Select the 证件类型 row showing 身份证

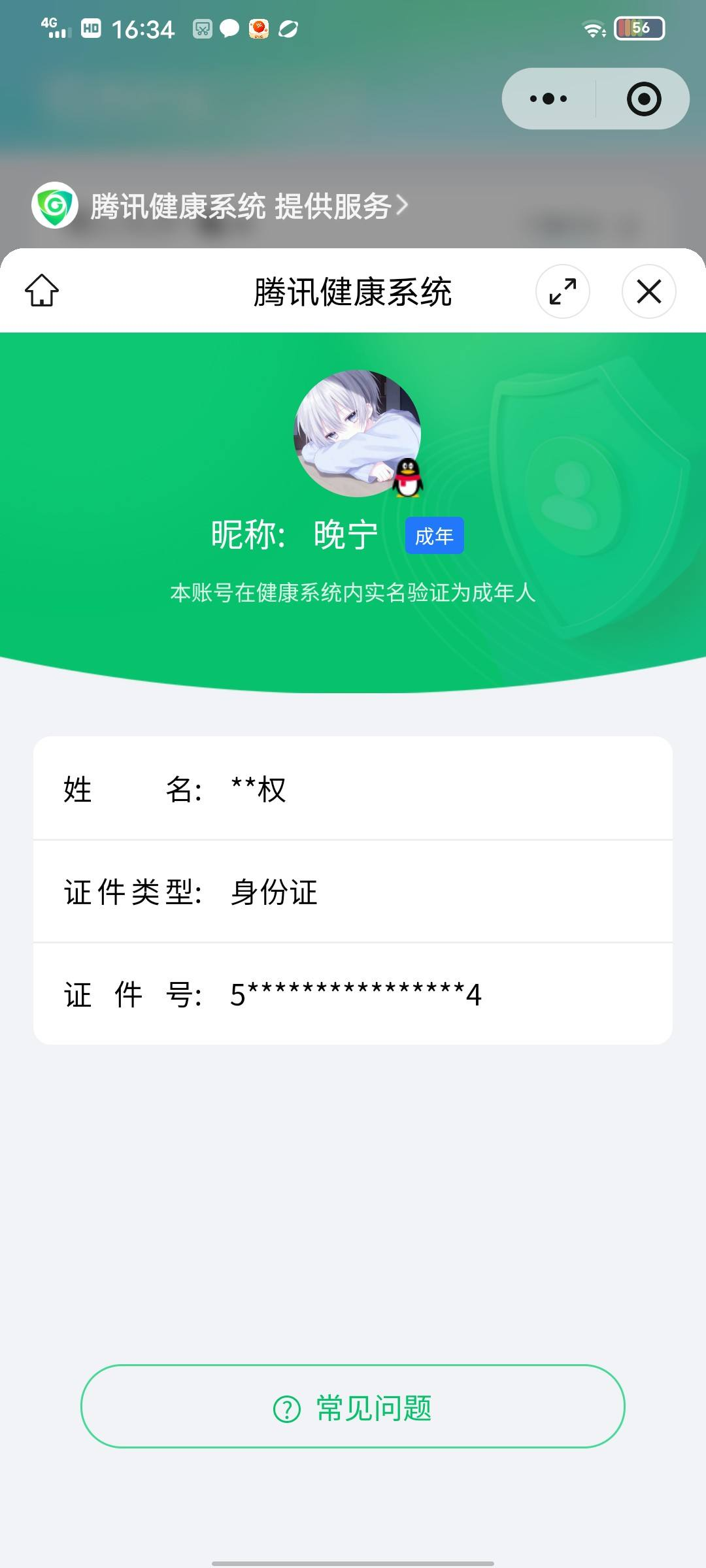(x=353, y=893)
